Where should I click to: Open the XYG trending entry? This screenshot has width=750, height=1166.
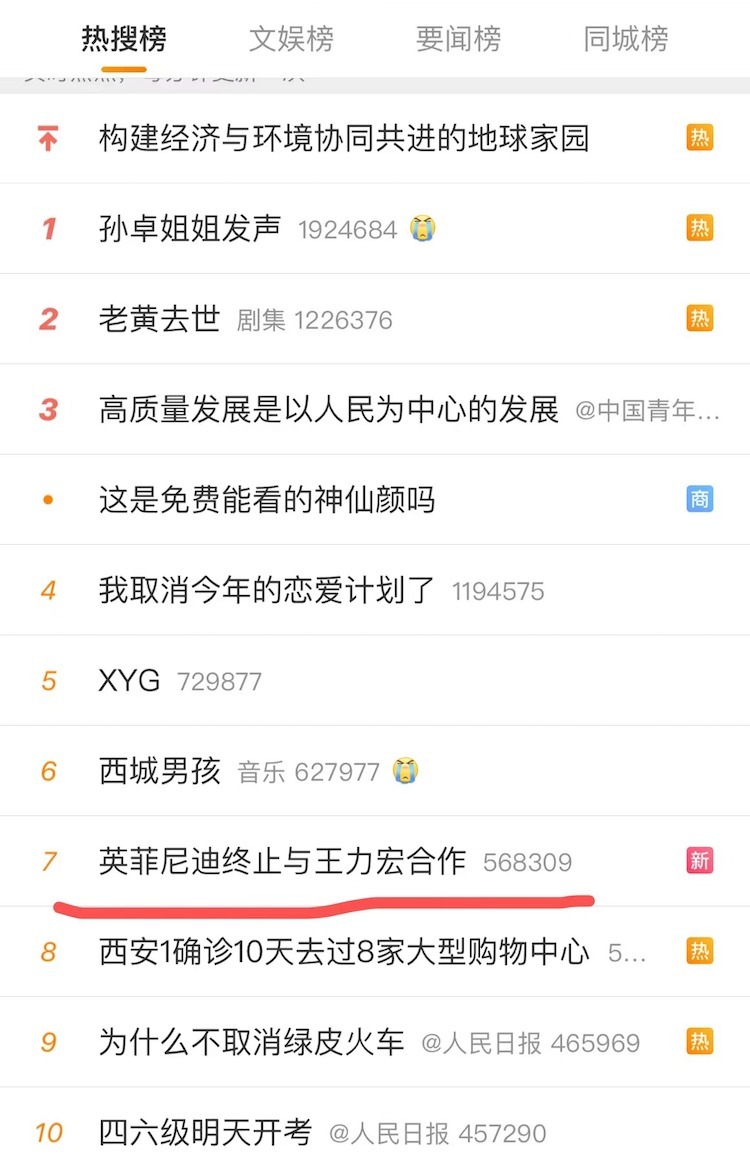[x=129, y=681]
